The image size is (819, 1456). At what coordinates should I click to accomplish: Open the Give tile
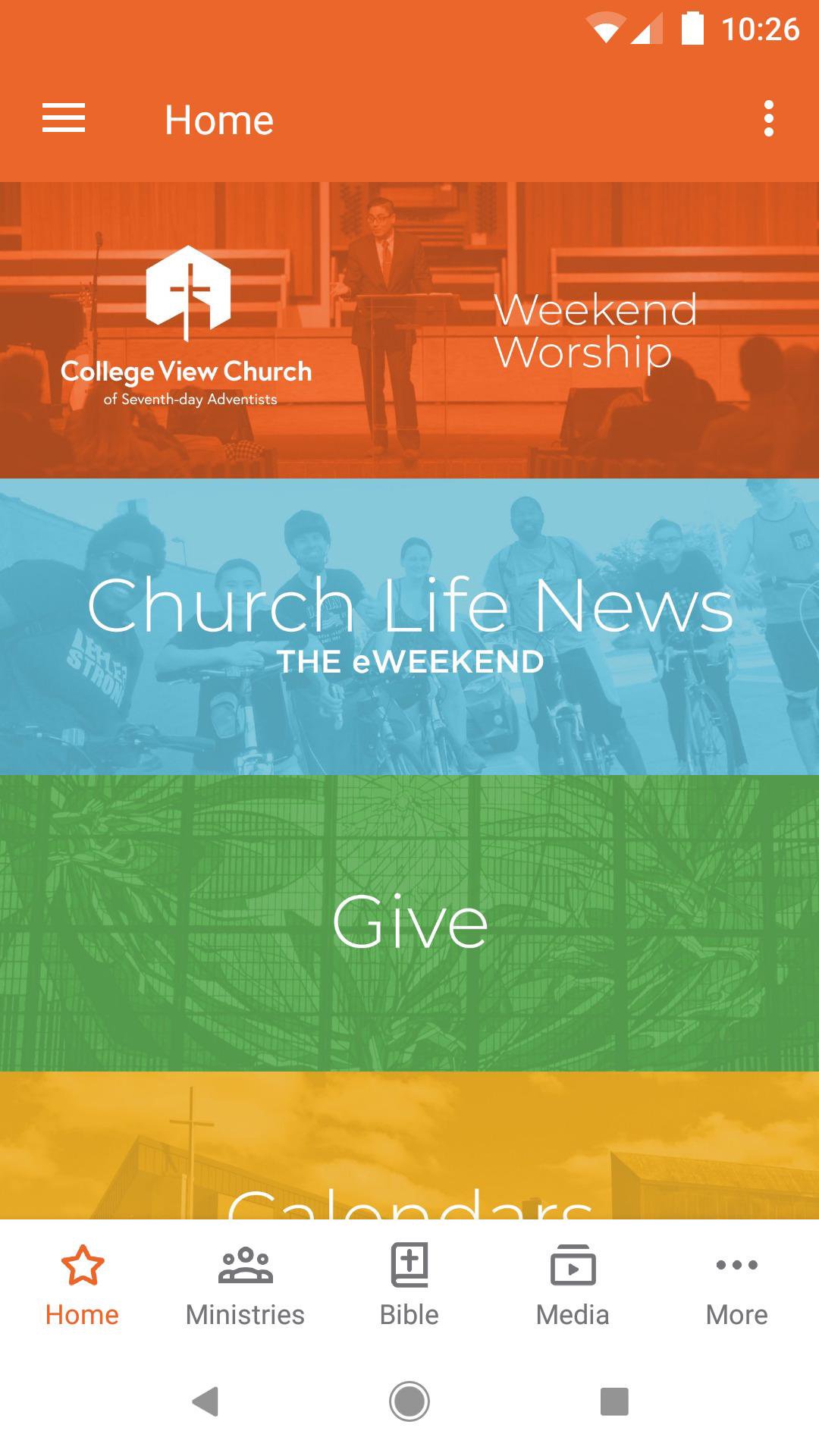[x=409, y=923]
